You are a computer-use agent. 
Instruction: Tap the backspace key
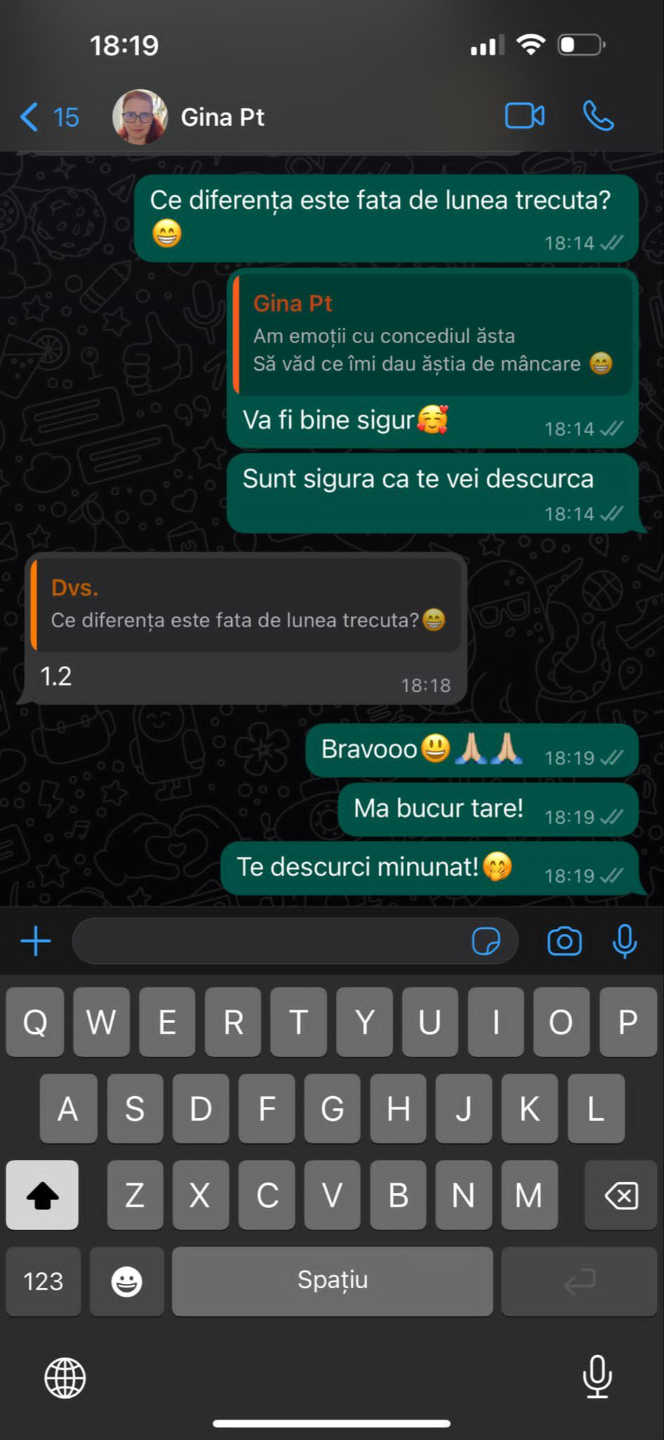621,1194
